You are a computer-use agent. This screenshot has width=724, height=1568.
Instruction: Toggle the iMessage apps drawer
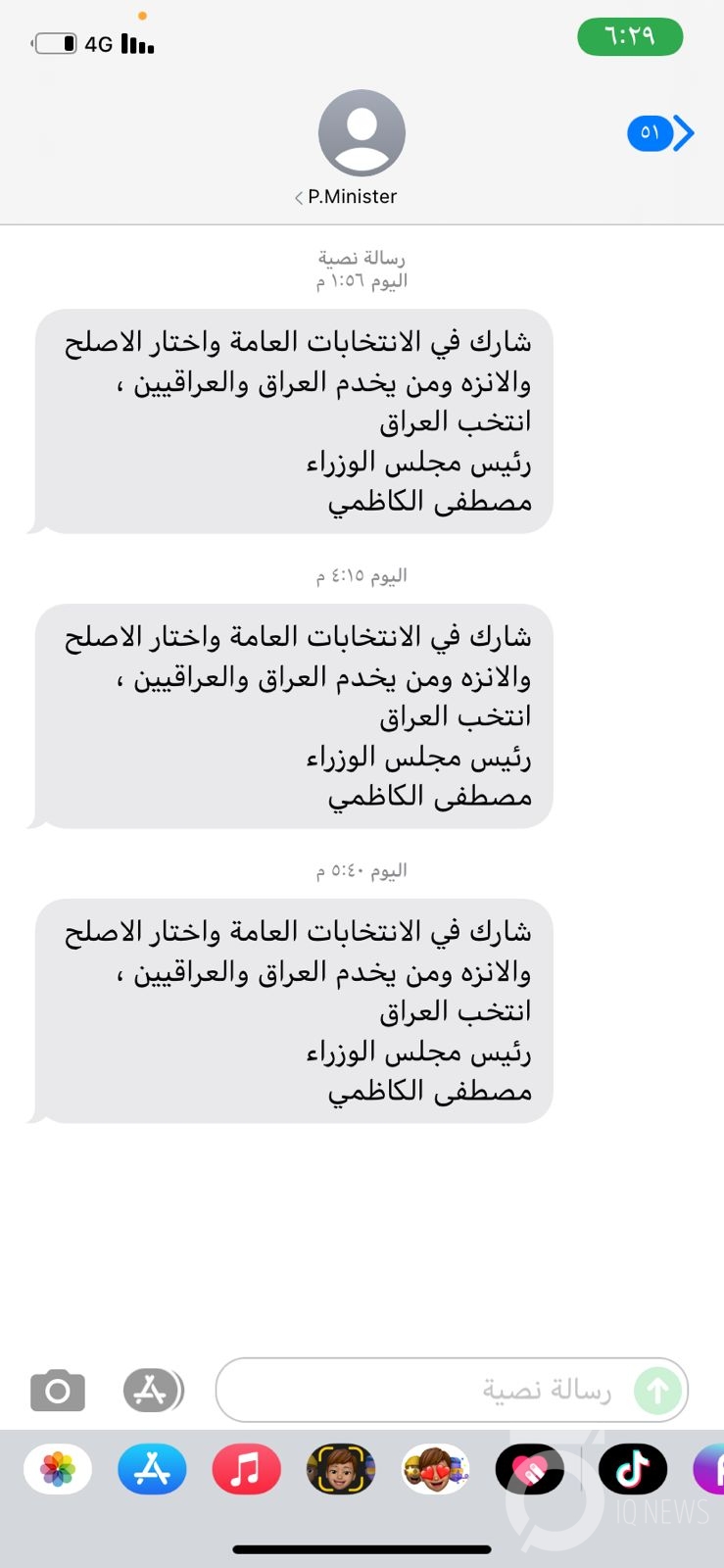click(x=154, y=1390)
